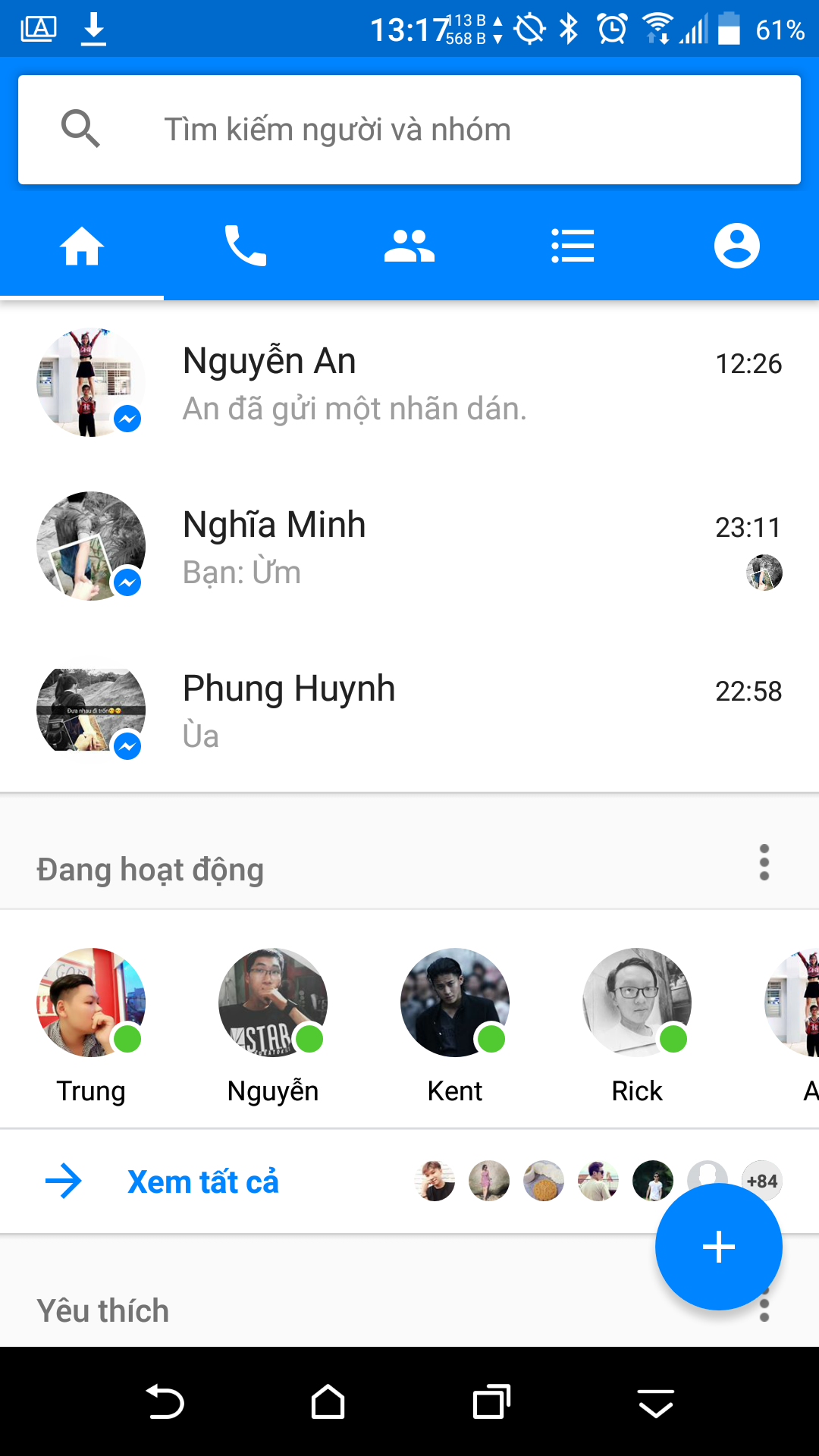Open the chat with Nghĩa Minh
This screenshot has width=819, height=1456.
(409, 547)
